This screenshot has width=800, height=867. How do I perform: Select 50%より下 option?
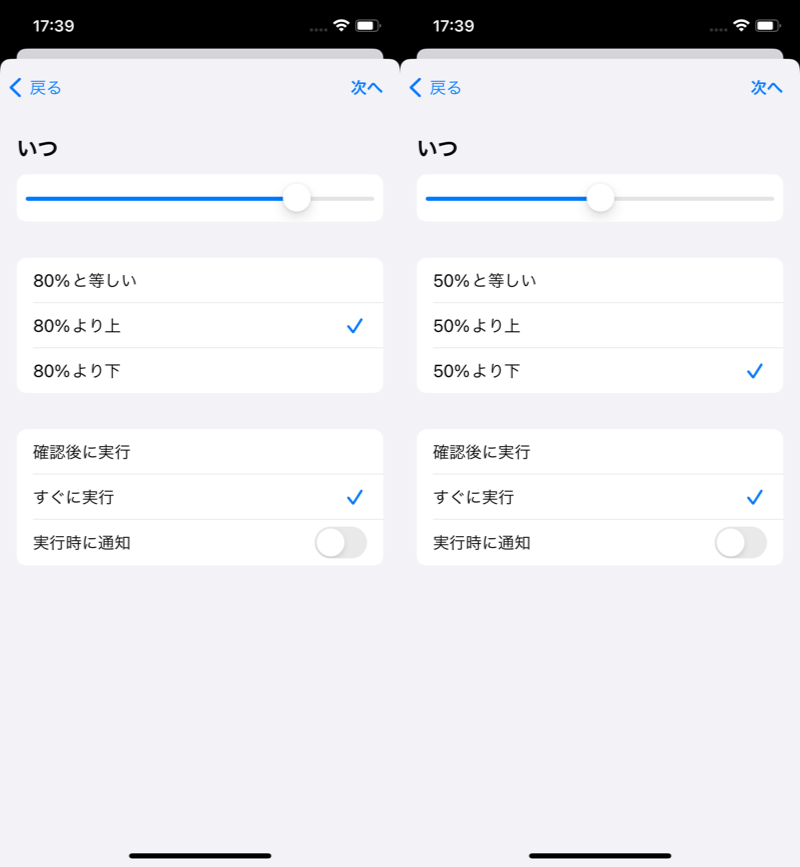click(x=600, y=371)
